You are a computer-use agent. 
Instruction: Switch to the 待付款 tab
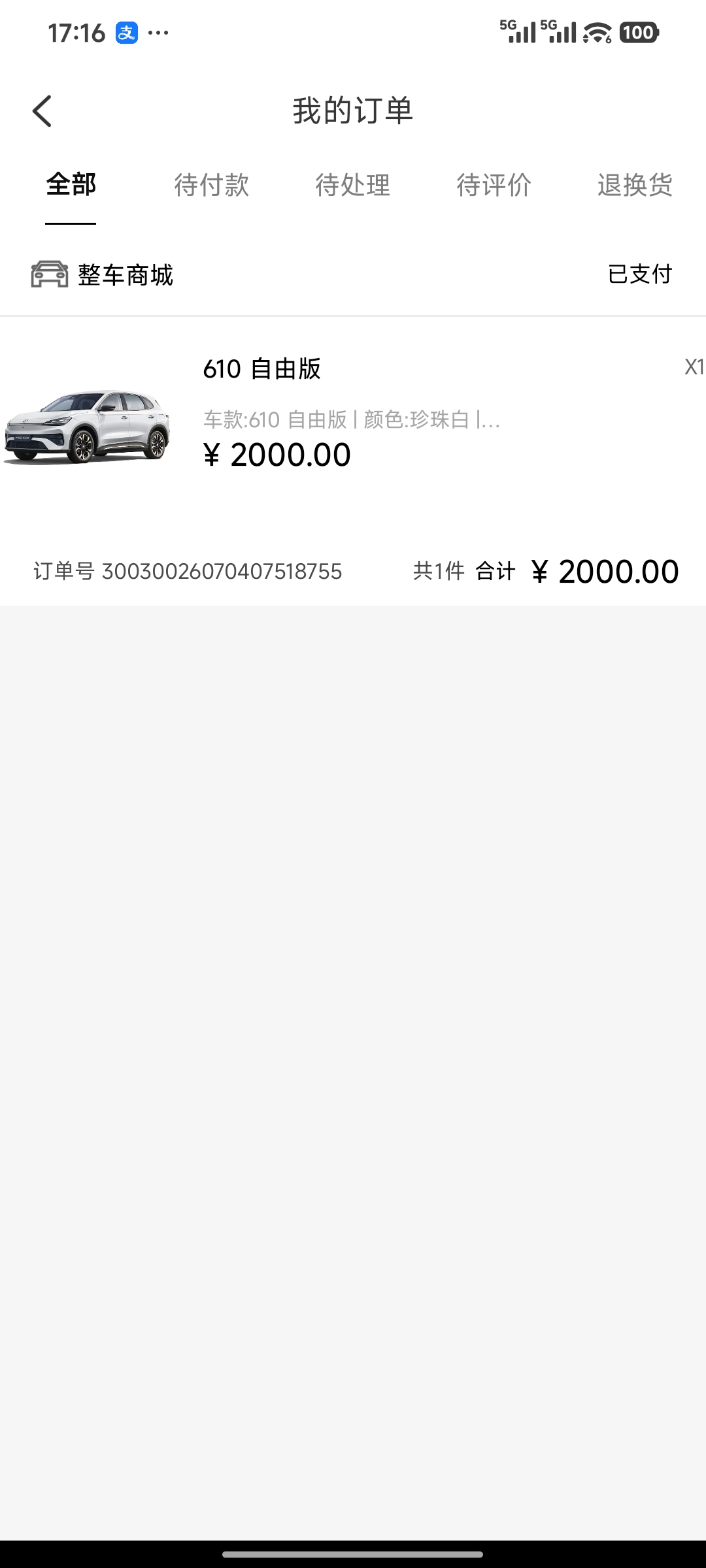tap(212, 185)
